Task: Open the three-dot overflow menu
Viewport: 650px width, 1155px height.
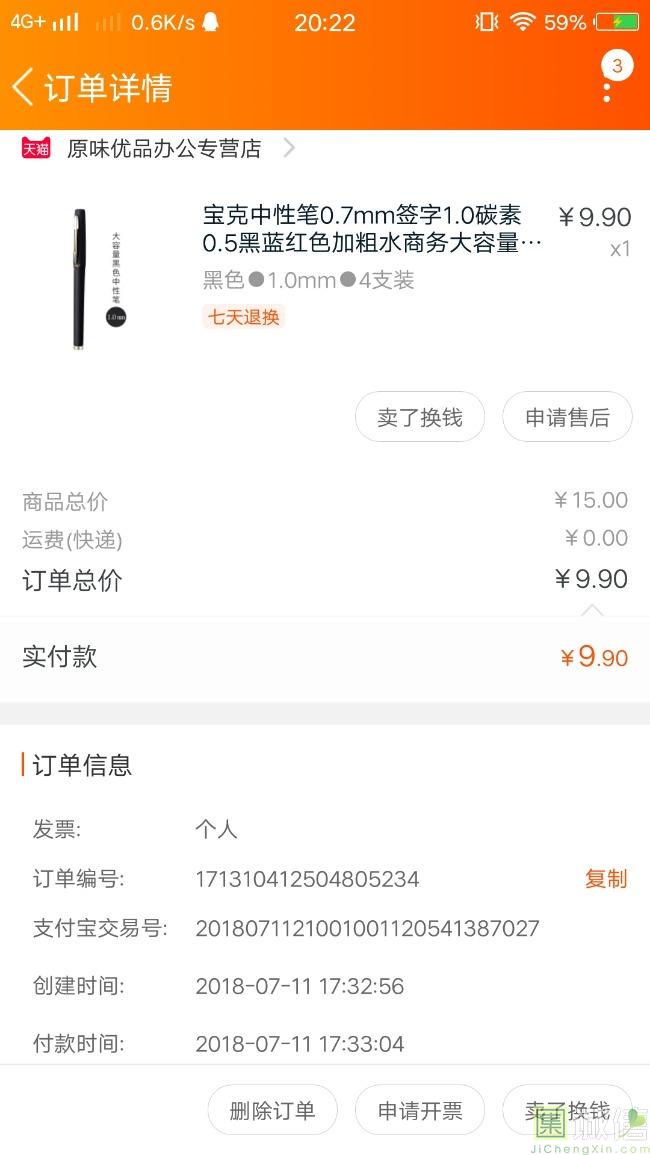Action: [x=607, y=87]
